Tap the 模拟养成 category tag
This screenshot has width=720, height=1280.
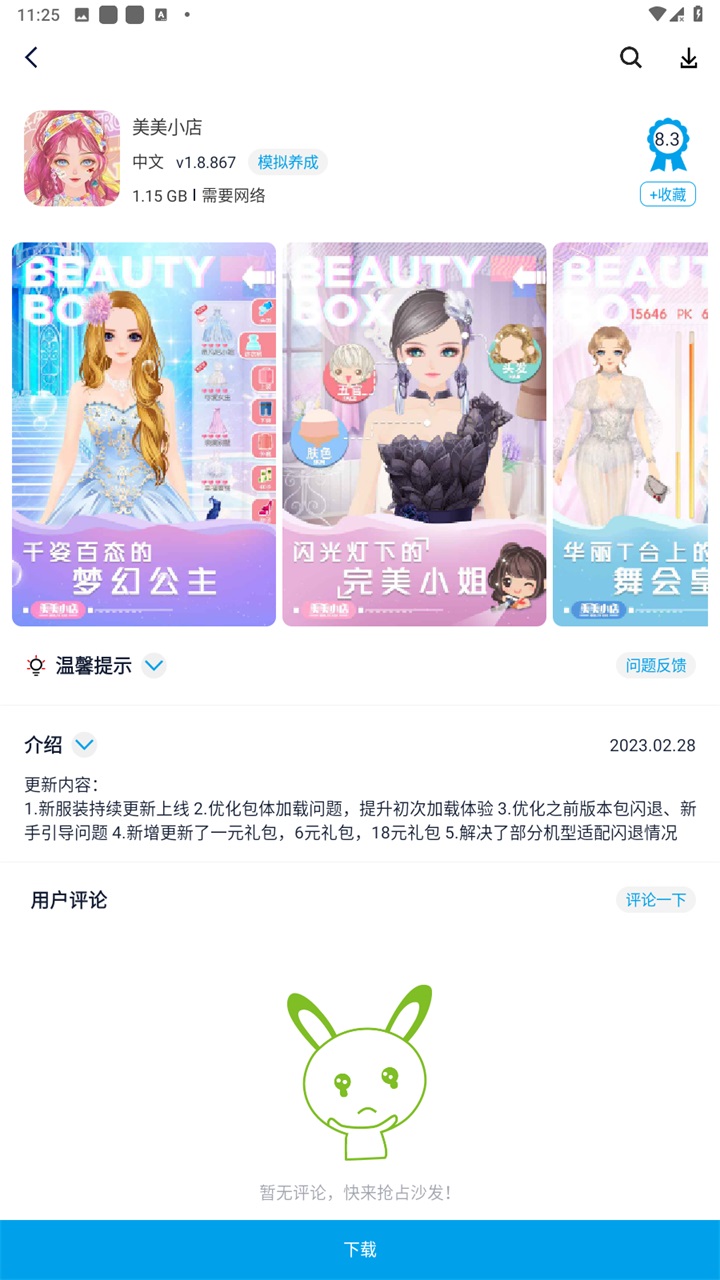pos(287,162)
